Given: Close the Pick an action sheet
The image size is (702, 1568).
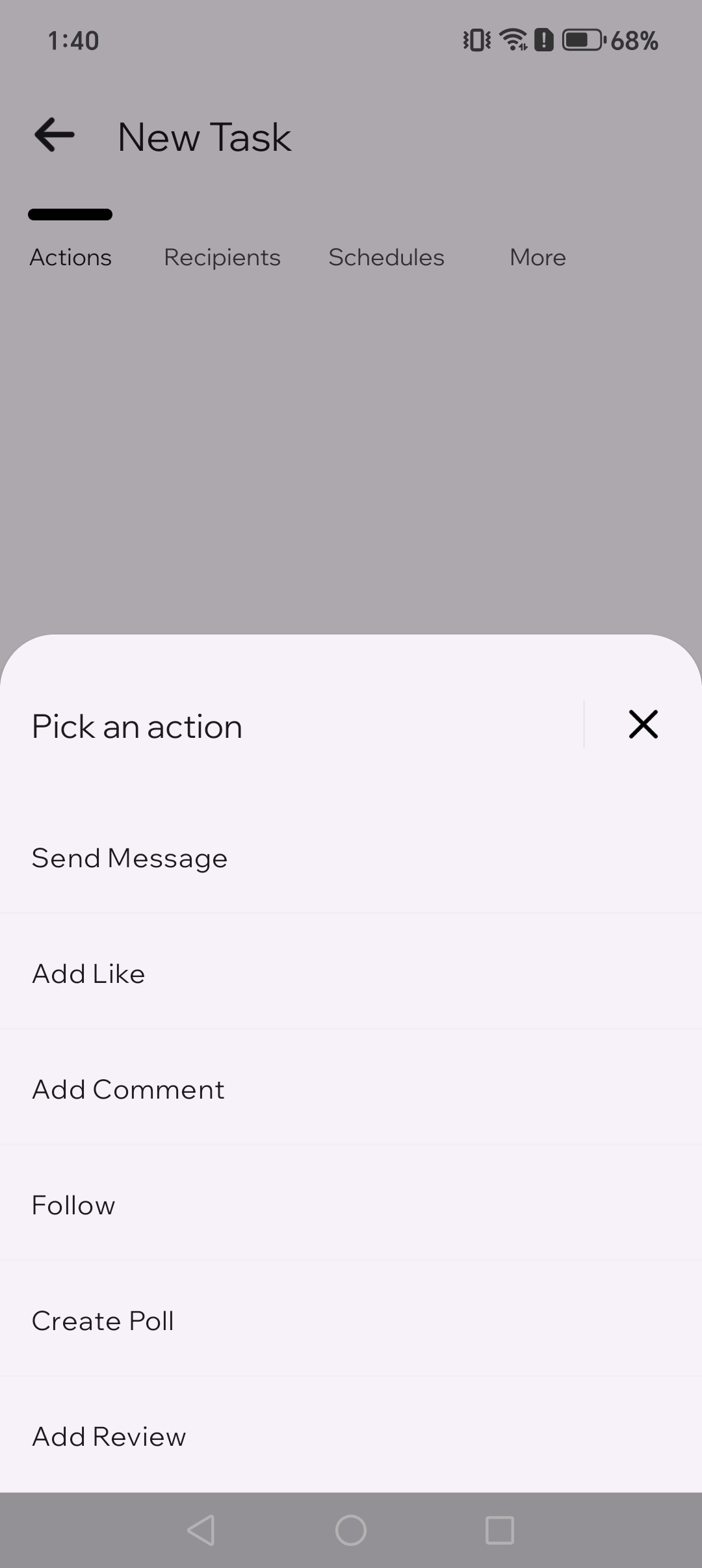Looking at the screenshot, I should coord(643,724).
